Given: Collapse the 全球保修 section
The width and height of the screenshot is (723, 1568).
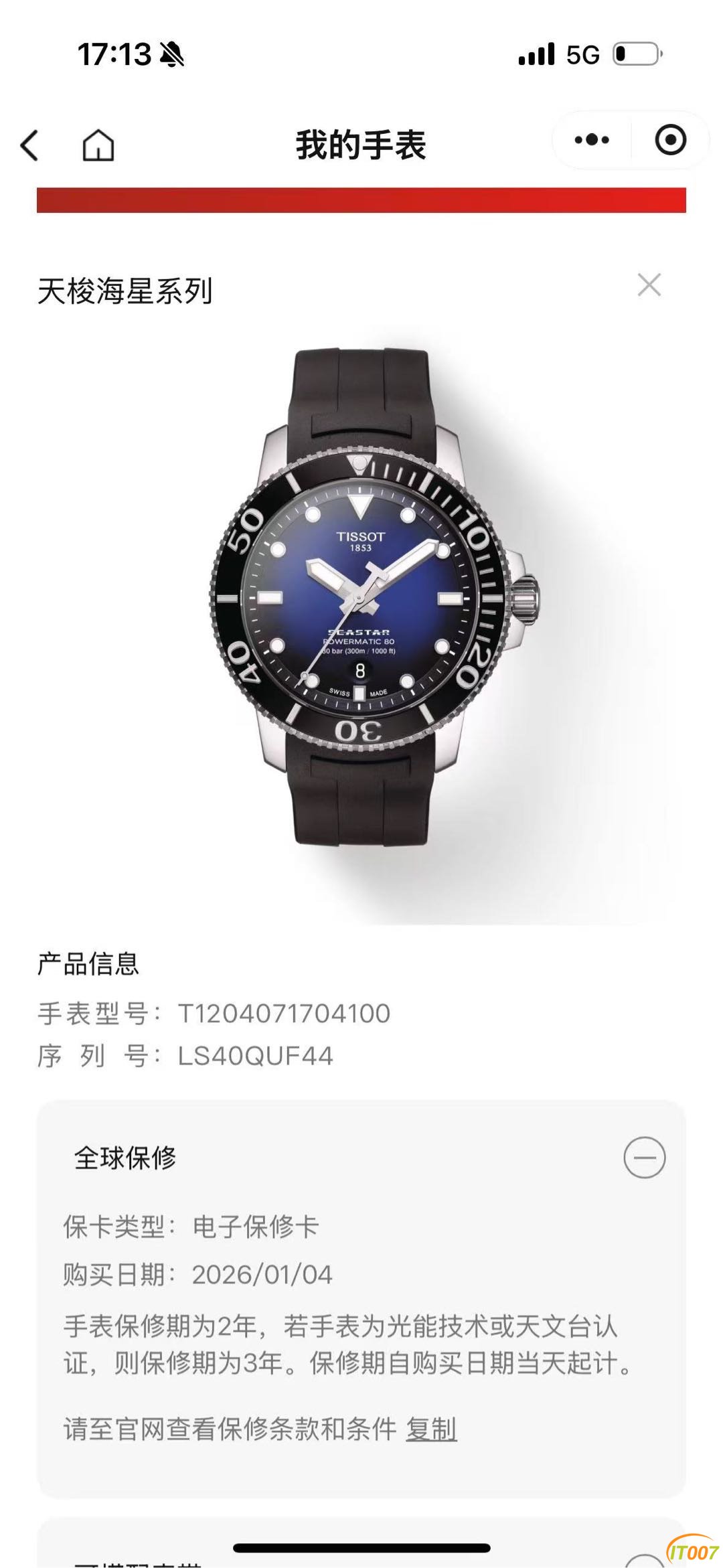Looking at the screenshot, I should [x=644, y=1157].
